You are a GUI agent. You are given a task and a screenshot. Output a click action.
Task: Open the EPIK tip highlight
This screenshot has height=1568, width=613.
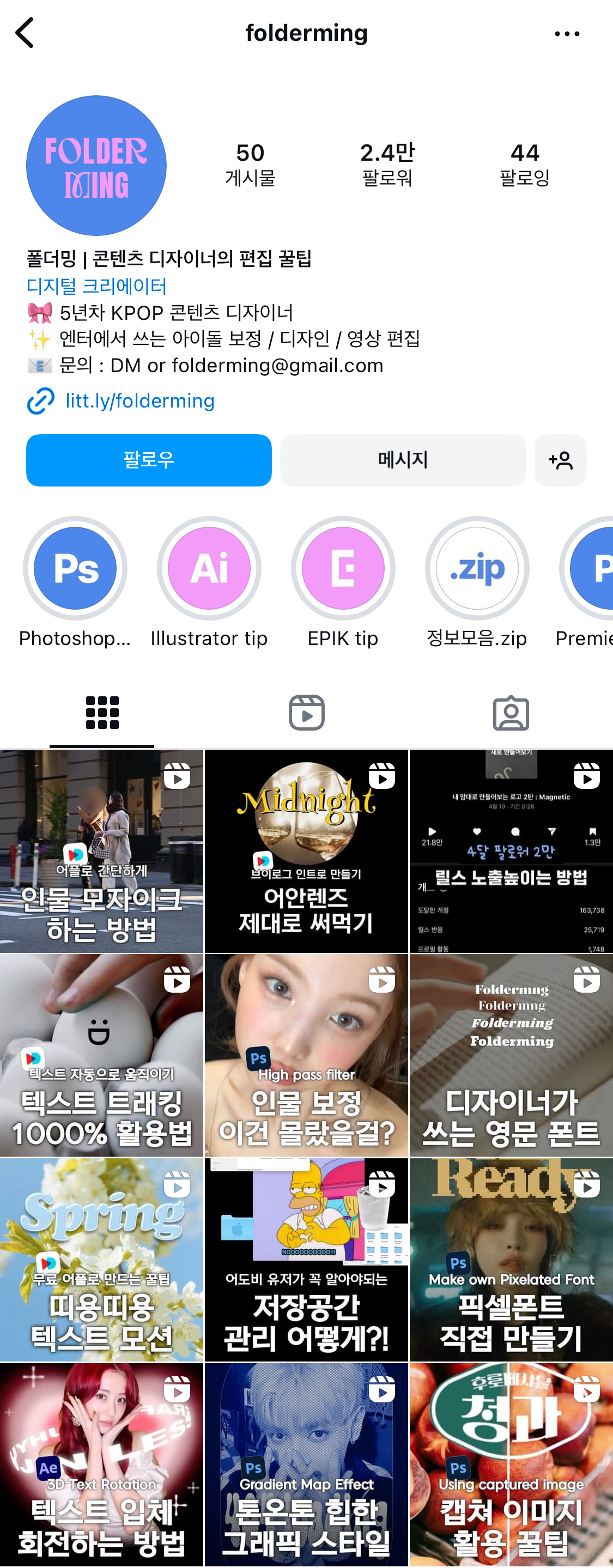(x=343, y=568)
